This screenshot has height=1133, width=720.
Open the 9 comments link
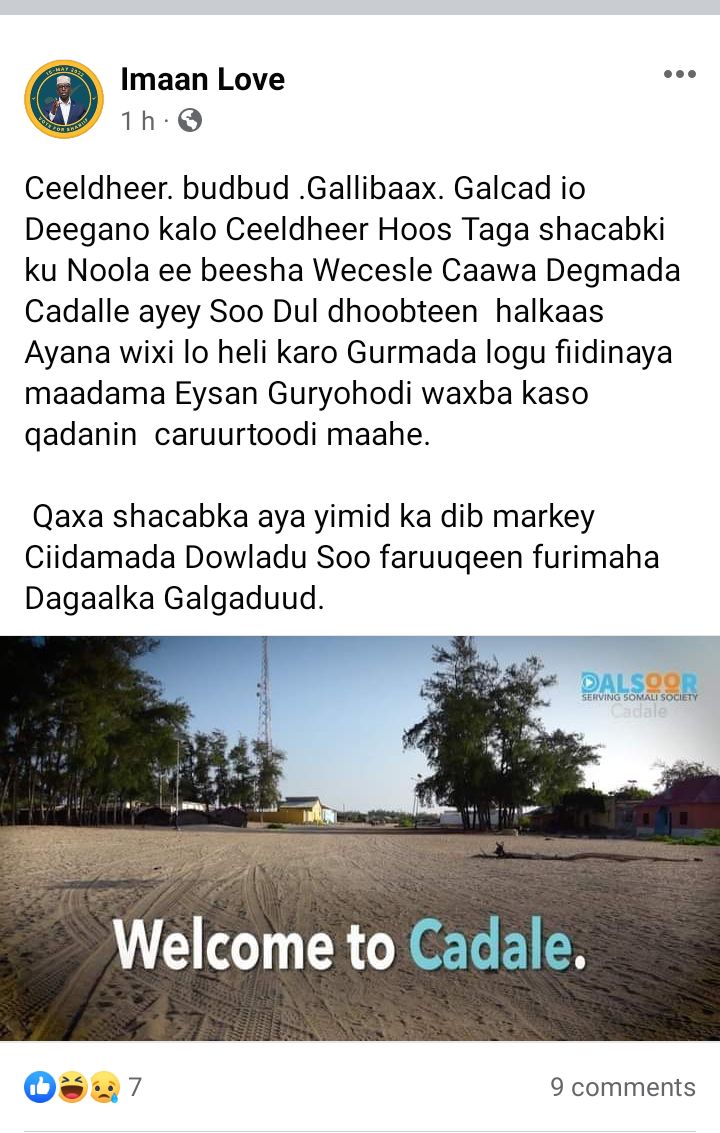(622, 1087)
